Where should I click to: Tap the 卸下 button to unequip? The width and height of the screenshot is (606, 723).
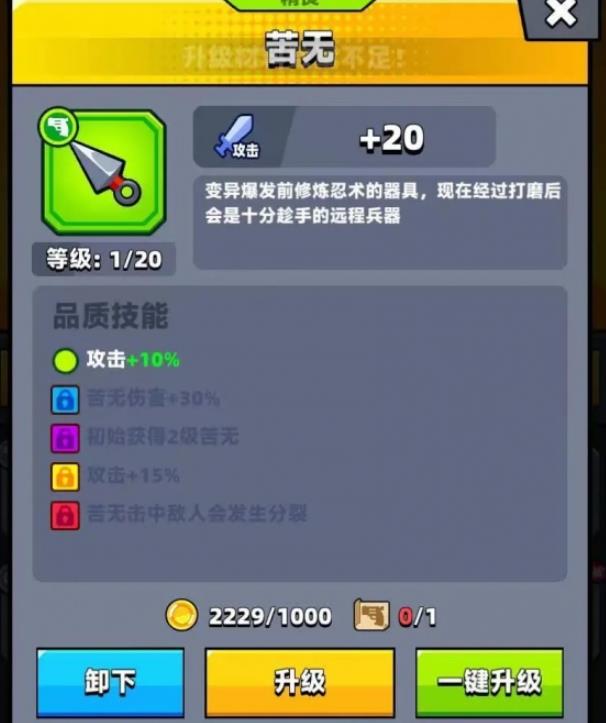(110, 683)
